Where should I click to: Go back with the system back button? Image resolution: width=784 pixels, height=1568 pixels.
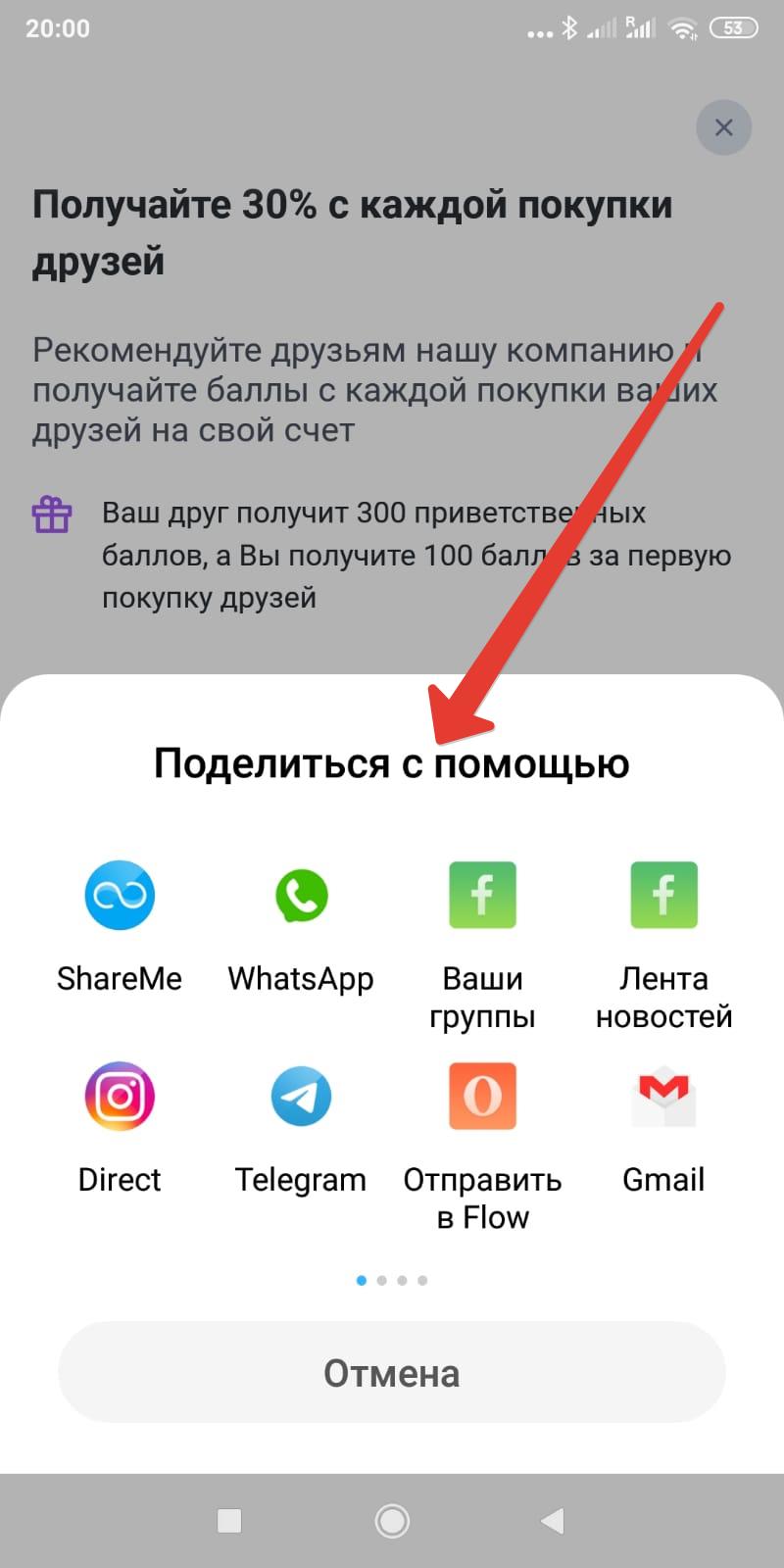coord(553,1520)
